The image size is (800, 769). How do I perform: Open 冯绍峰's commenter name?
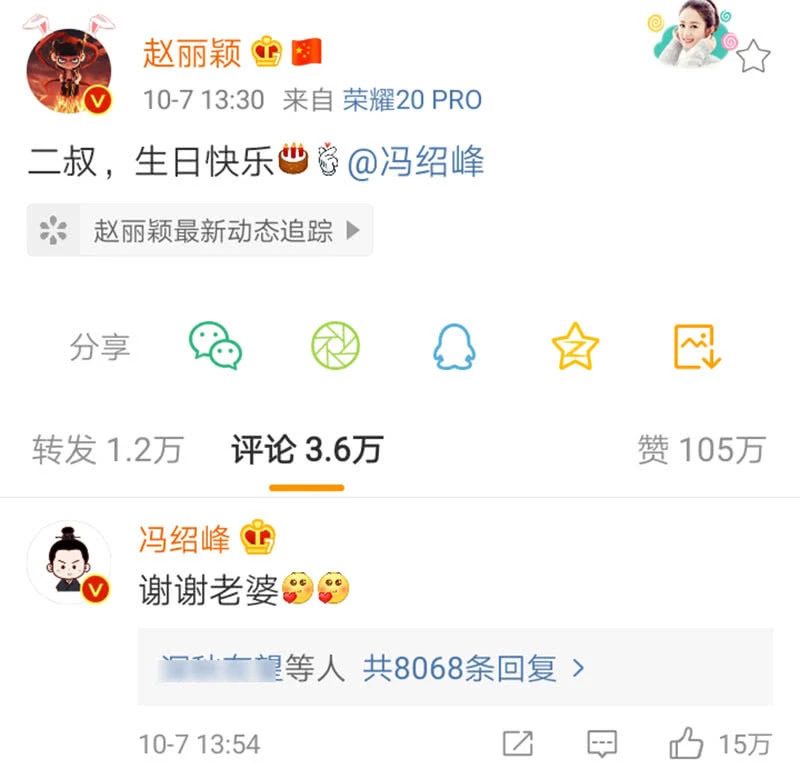point(185,540)
